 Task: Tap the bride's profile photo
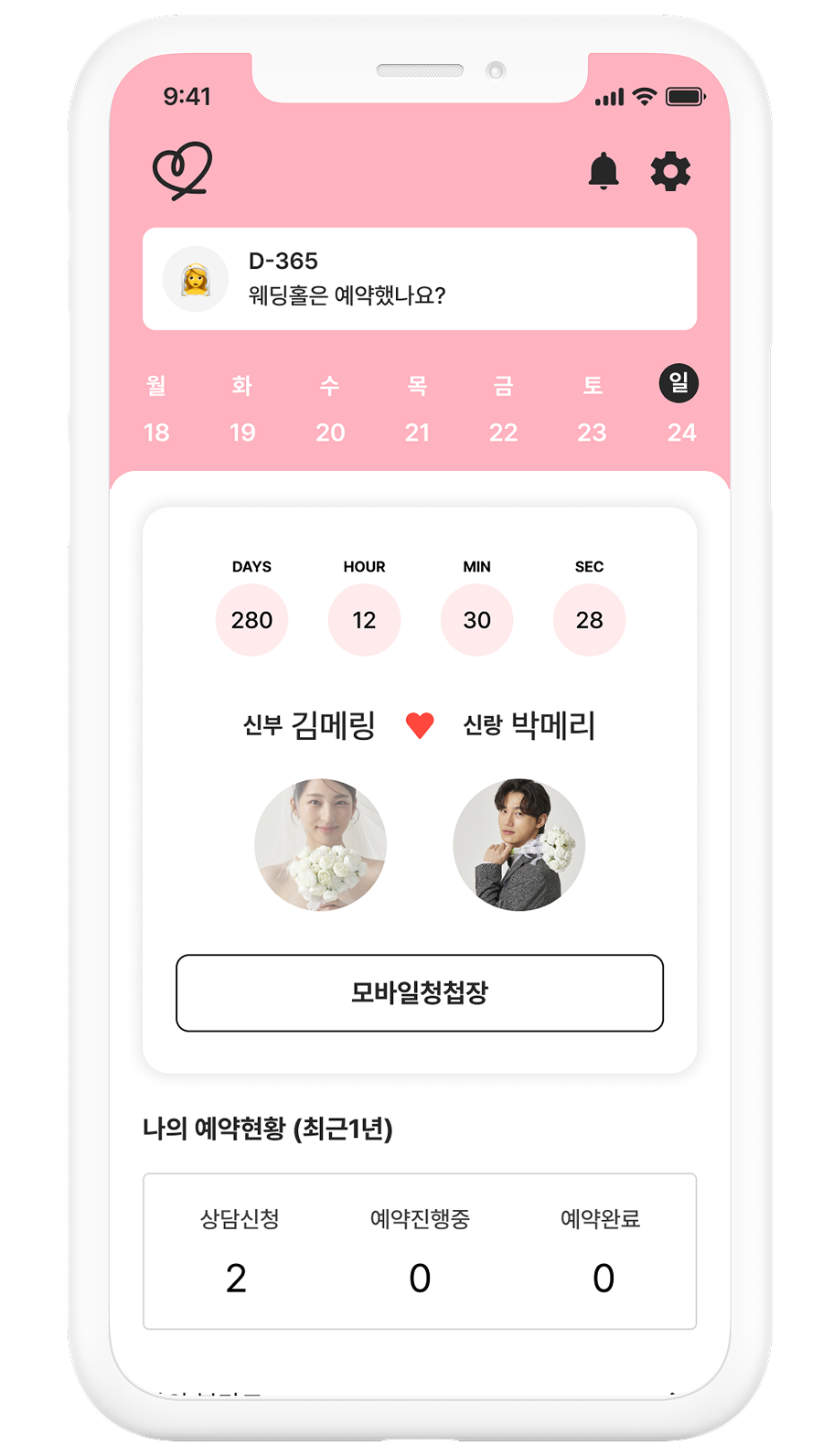320,844
